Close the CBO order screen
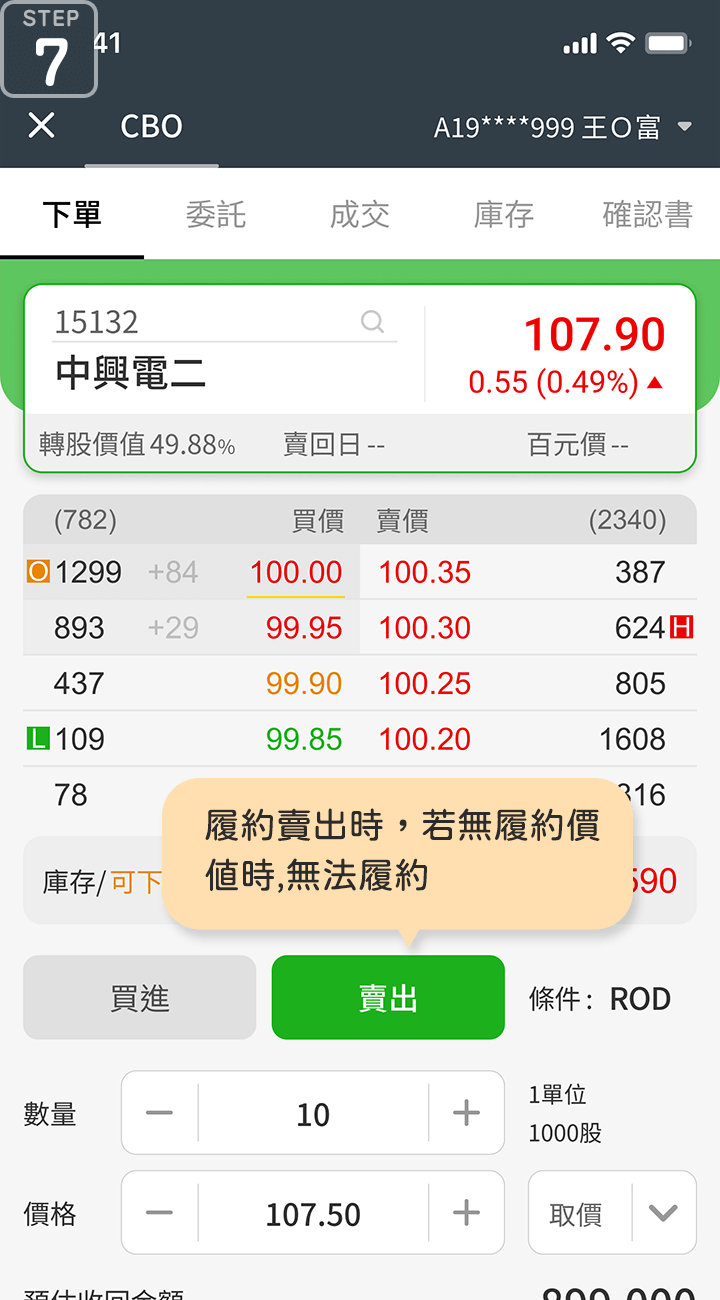 click(x=41, y=126)
